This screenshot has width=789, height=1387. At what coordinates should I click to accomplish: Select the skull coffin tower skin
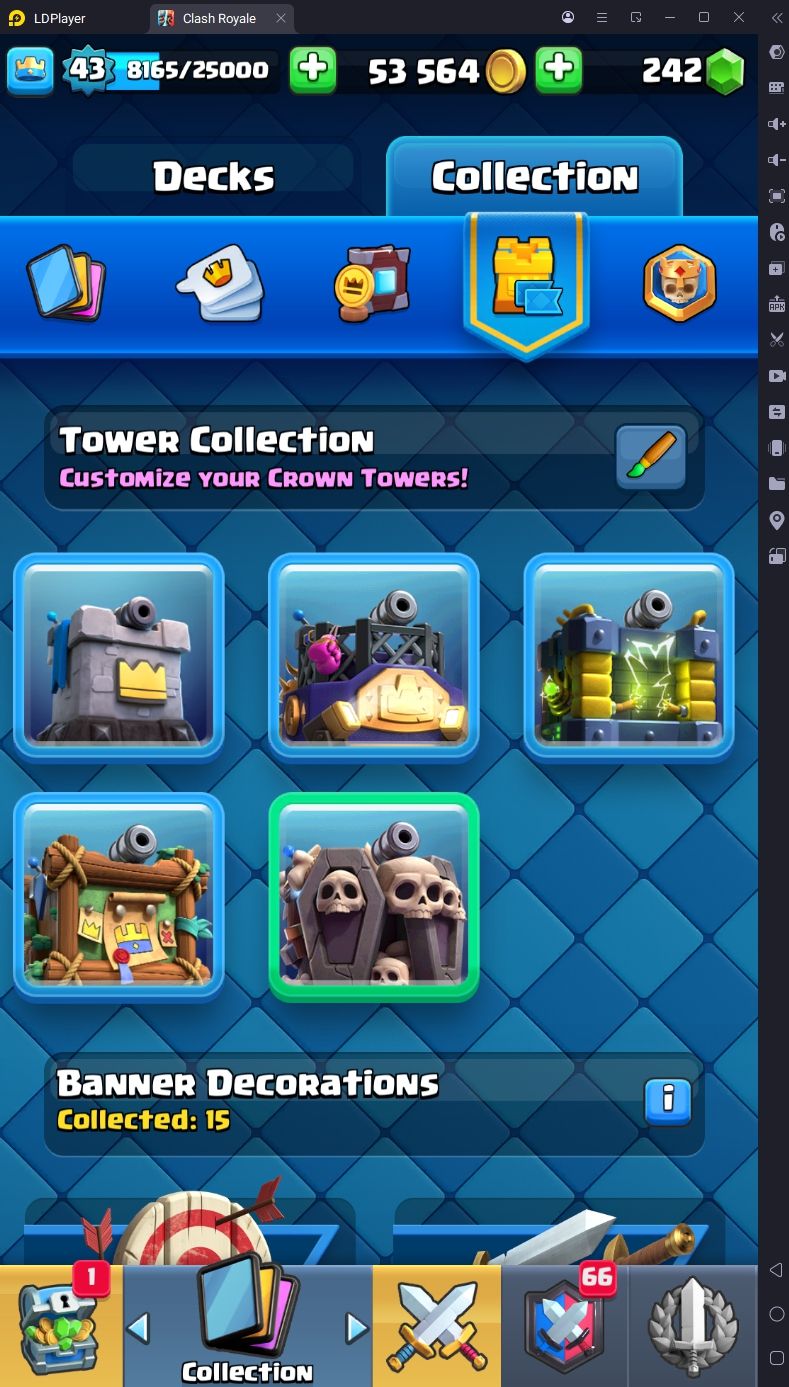[374, 897]
